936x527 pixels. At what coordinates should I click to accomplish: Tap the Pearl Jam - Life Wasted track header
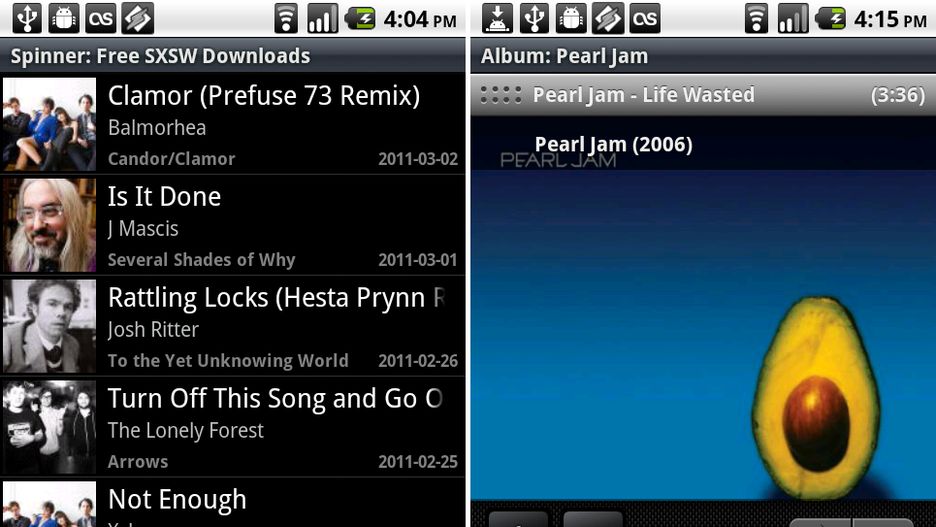pos(700,95)
